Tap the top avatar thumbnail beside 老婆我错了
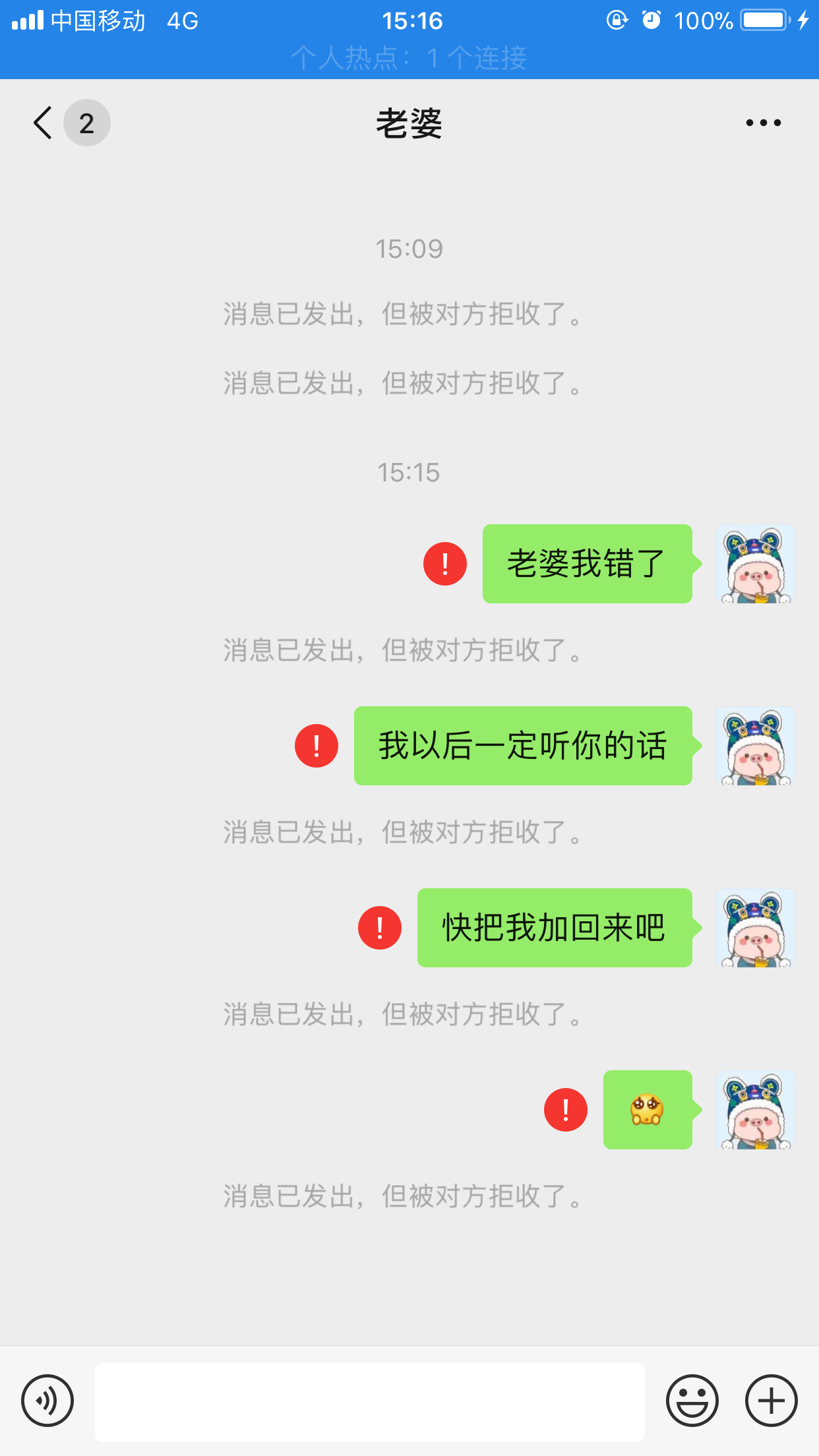819x1456 pixels. (754, 564)
